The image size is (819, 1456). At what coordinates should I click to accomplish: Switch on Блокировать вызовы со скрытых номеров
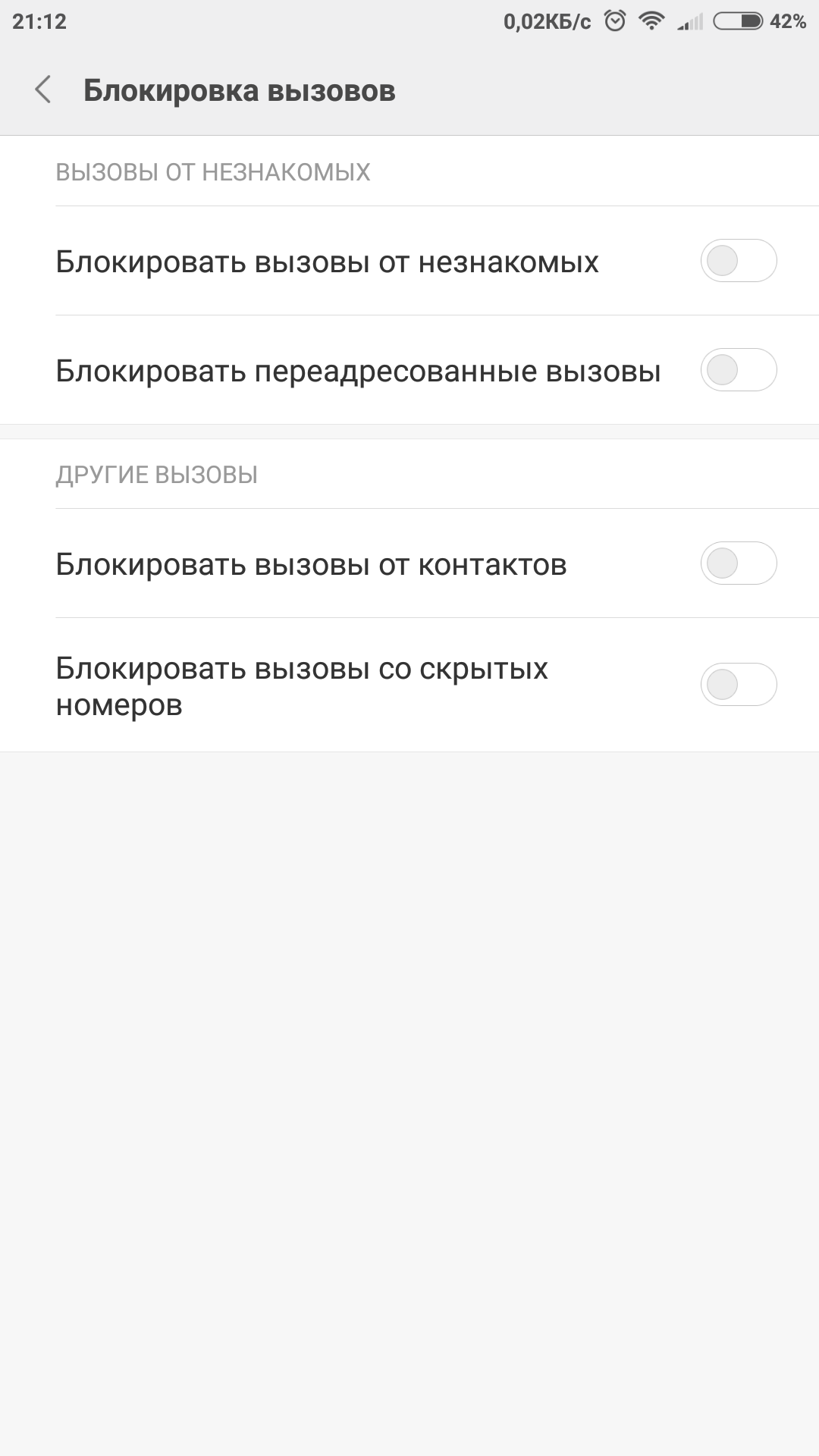738,685
